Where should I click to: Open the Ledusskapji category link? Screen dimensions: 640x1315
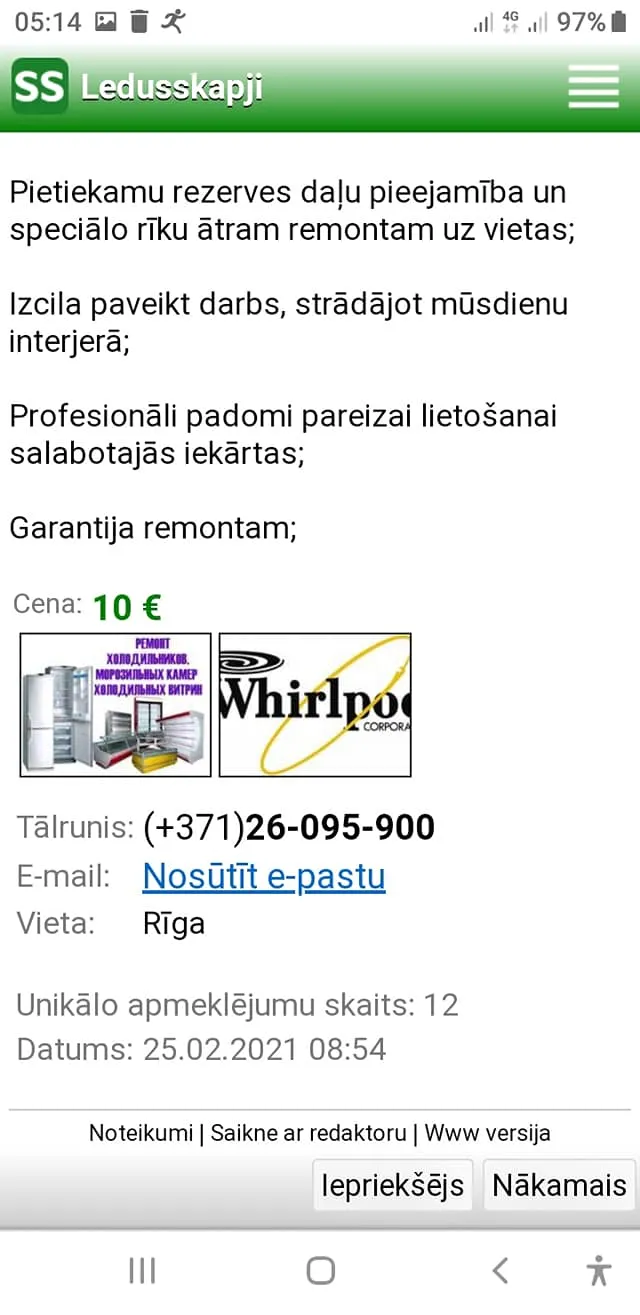171,88
